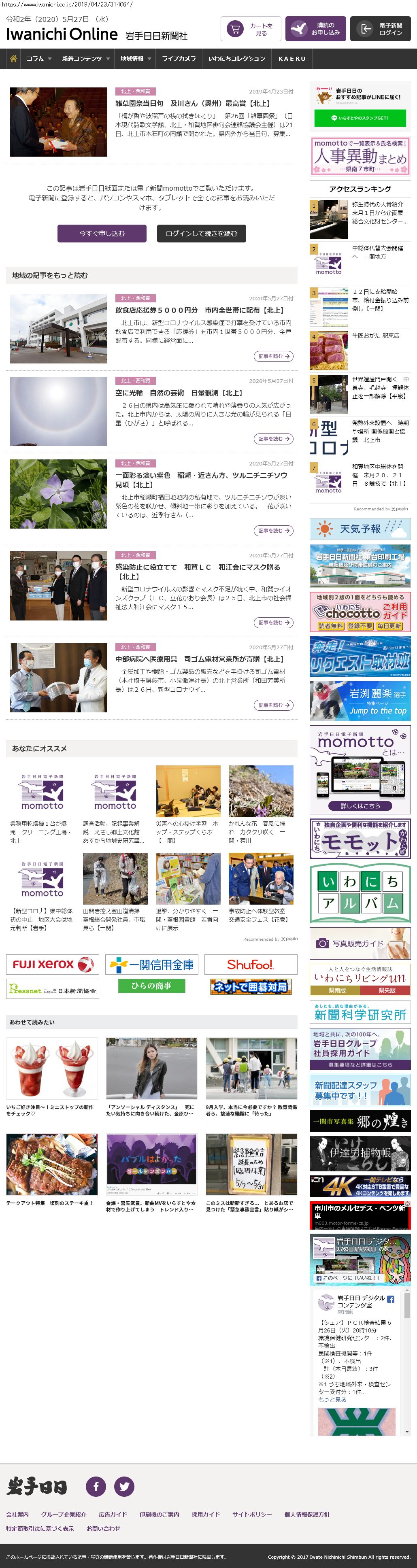Open 会社案内 footer link
The image size is (417, 1568).
click(17, 1514)
